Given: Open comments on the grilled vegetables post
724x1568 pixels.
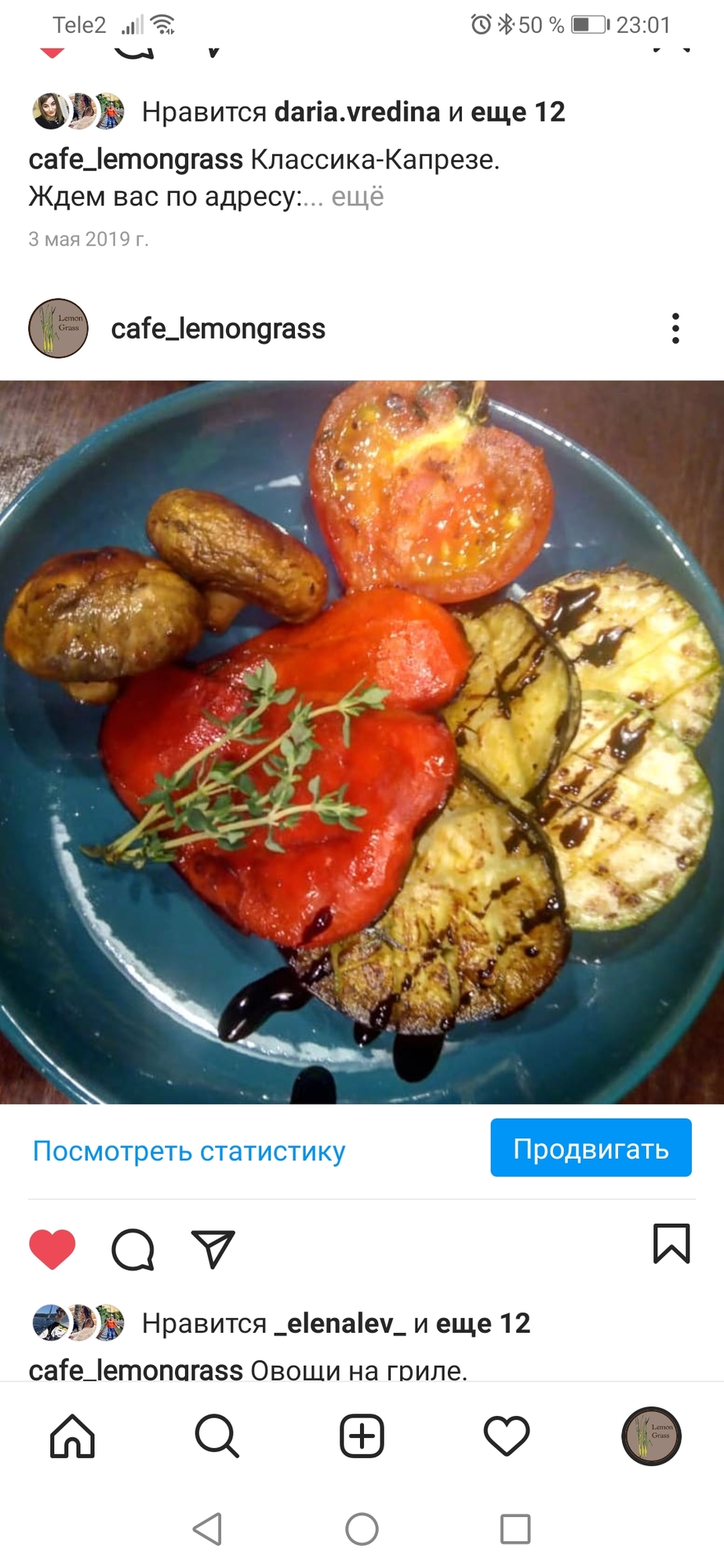Looking at the screenshot, I should point(133,1248).
